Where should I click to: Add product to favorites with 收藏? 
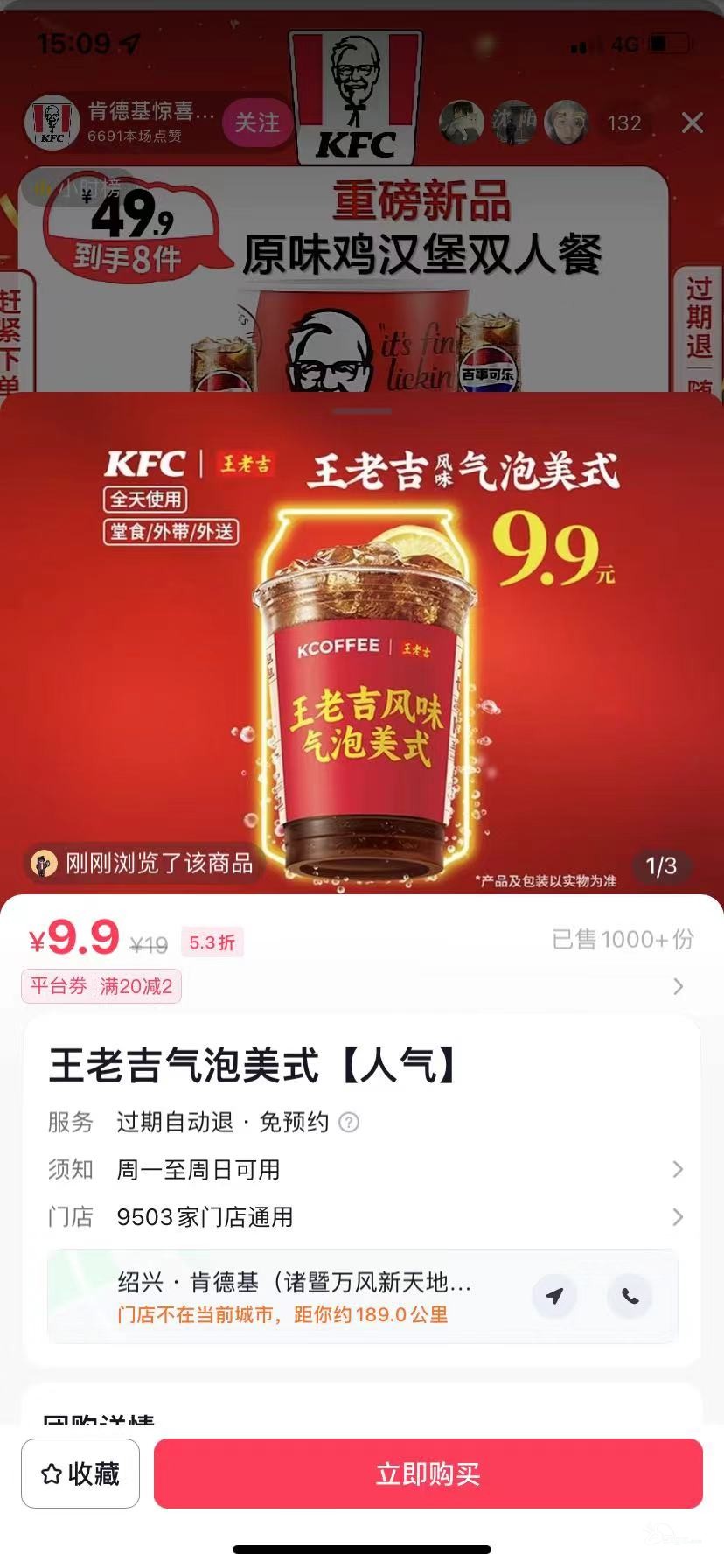80,1474
